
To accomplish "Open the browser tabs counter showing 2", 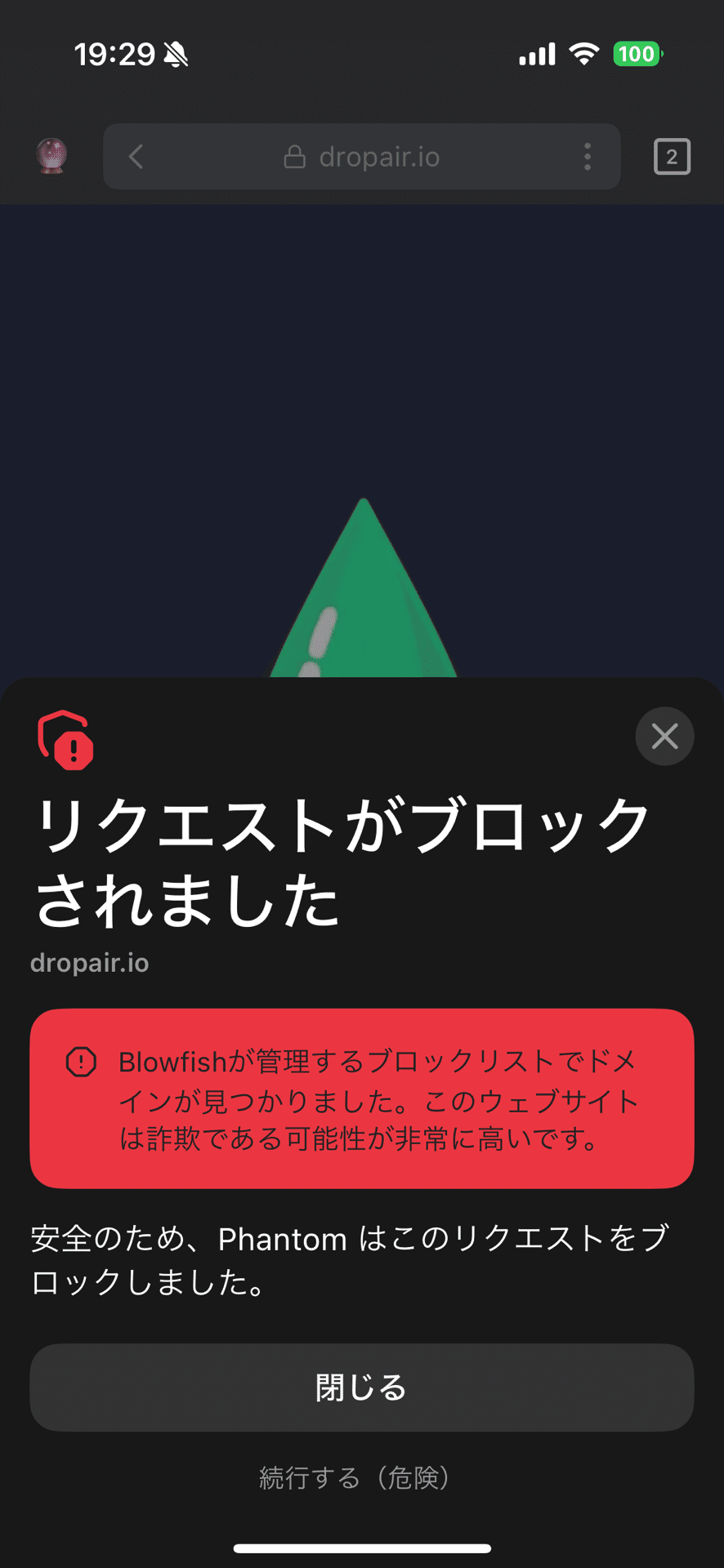I will (x=672, y=157).
